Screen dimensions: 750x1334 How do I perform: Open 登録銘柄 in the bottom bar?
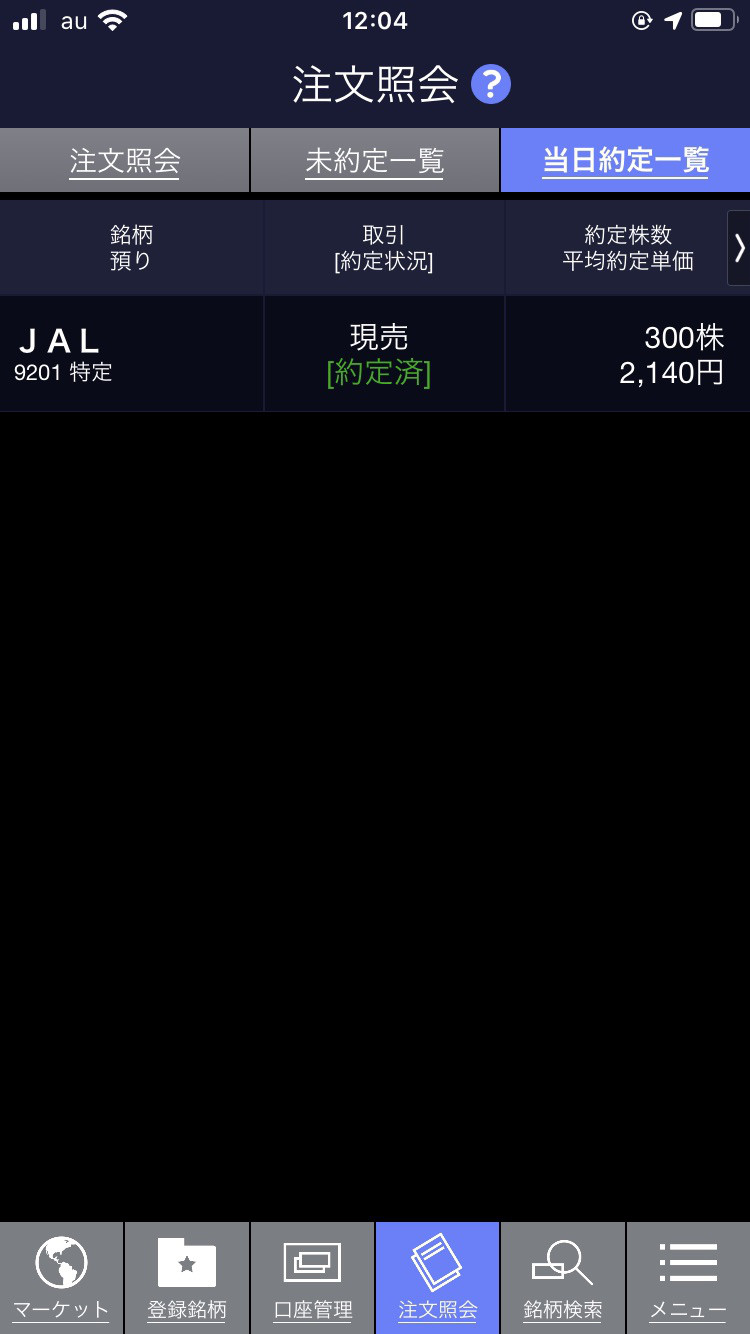[187, 1278]
